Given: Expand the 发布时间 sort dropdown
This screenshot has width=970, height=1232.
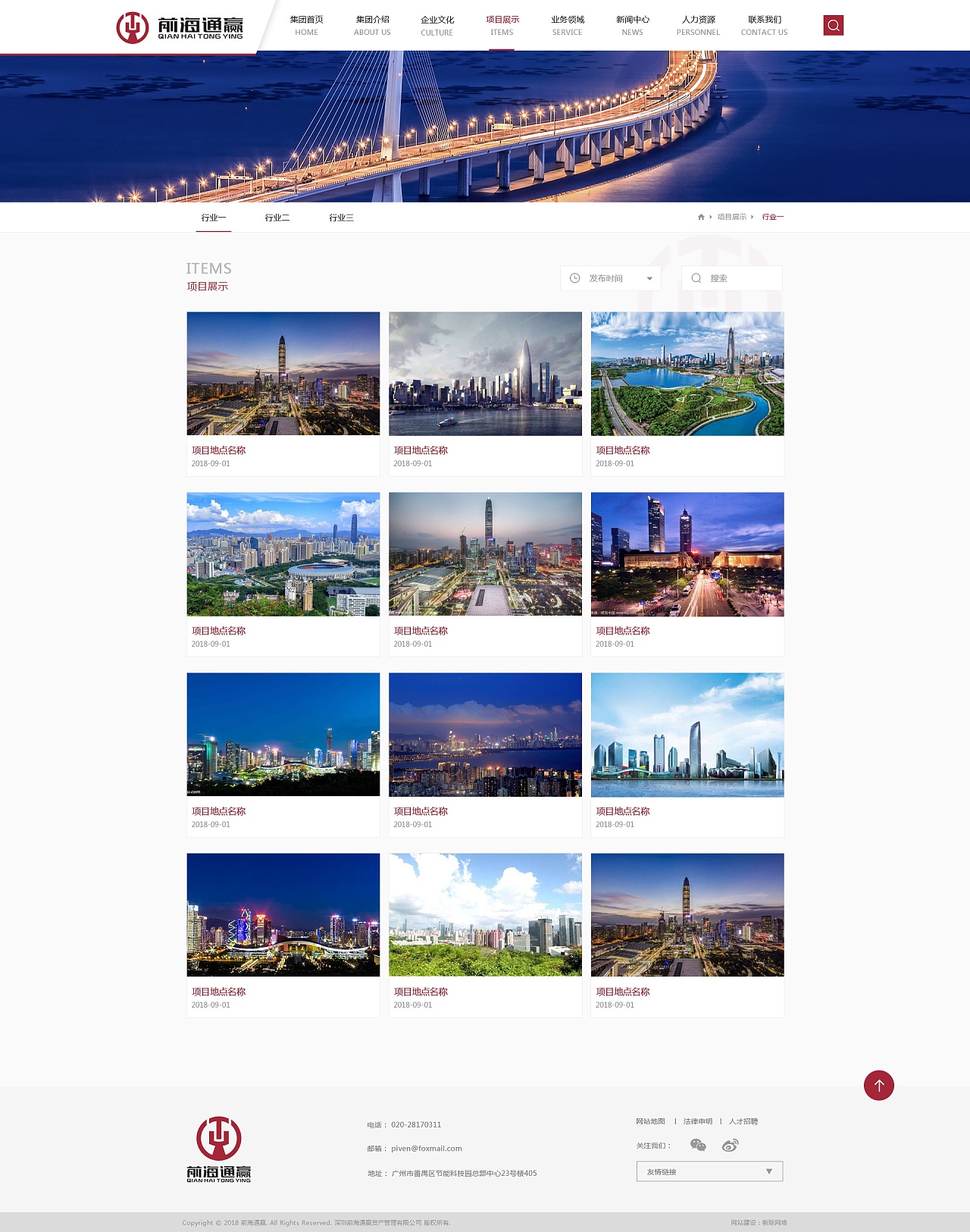Looking at the screenshot, I should (x=611, y=278).
